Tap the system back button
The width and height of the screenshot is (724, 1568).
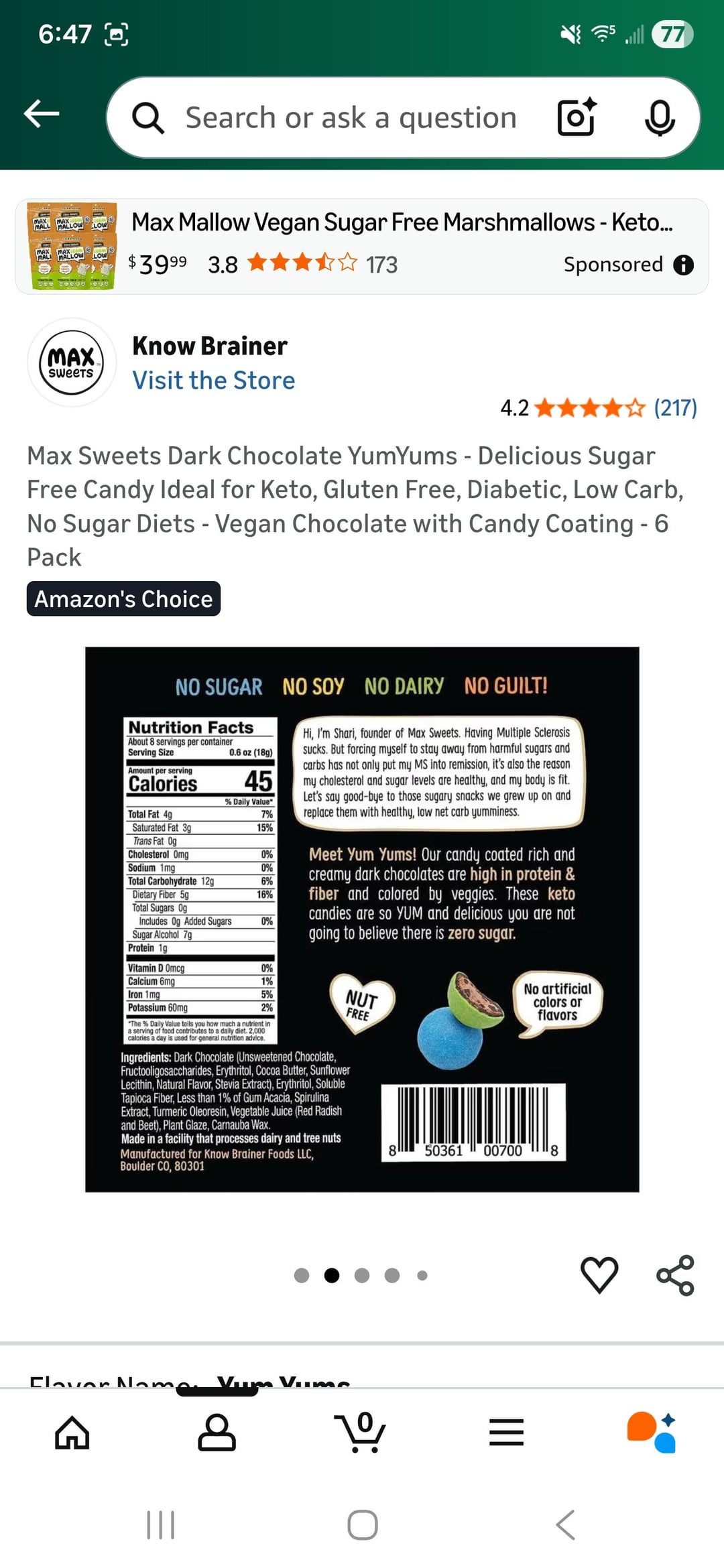[565, 1524]
